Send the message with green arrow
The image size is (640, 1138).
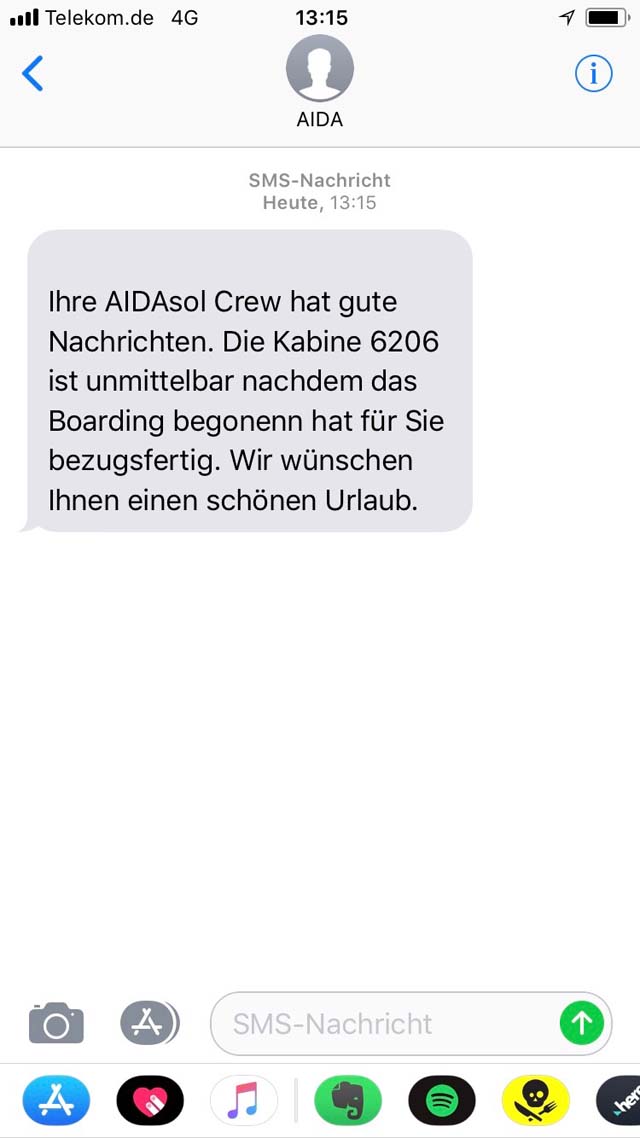(582, 1023)
